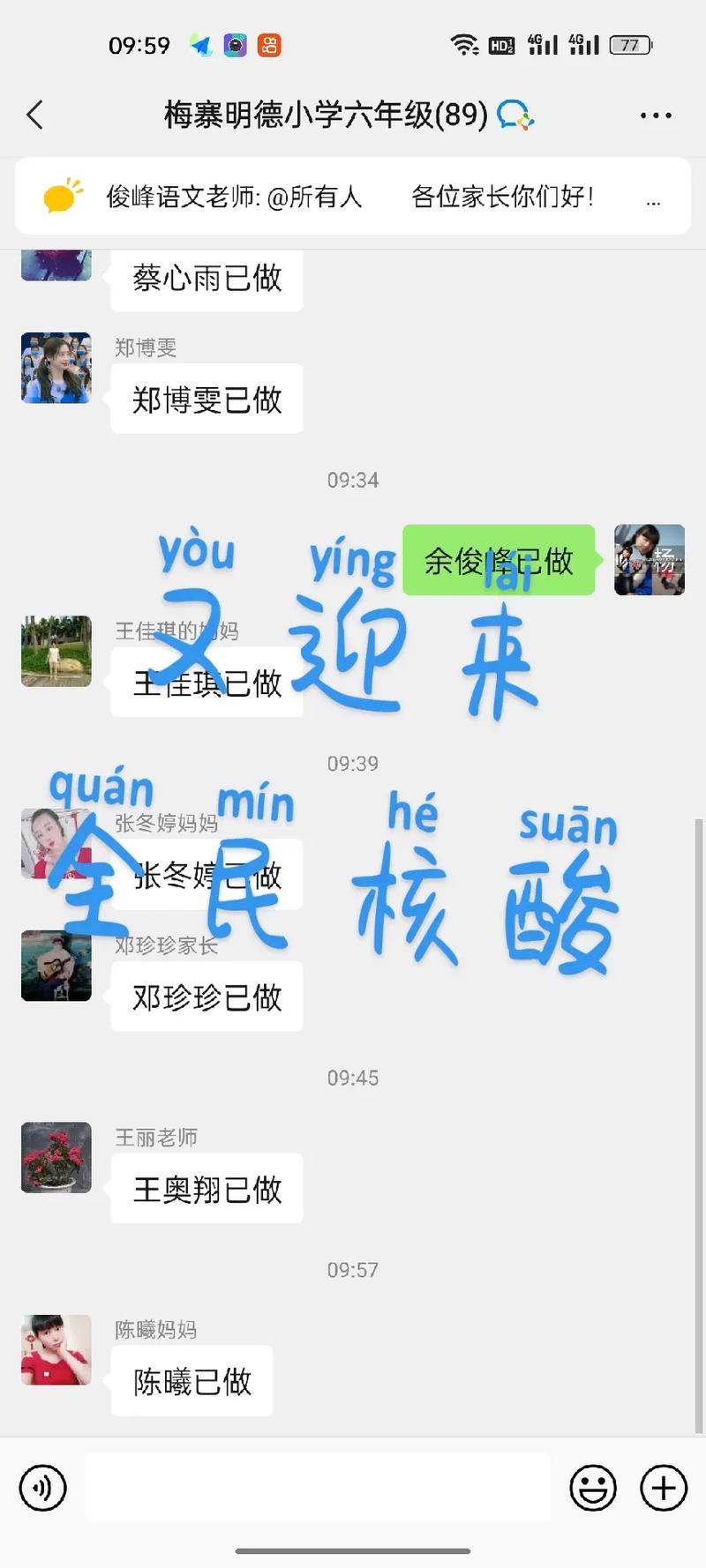Open 余俊峰's avatar next to the green bubble
Image resolution: width=706 pixels, height=1568 pixels.
(650, 561)
